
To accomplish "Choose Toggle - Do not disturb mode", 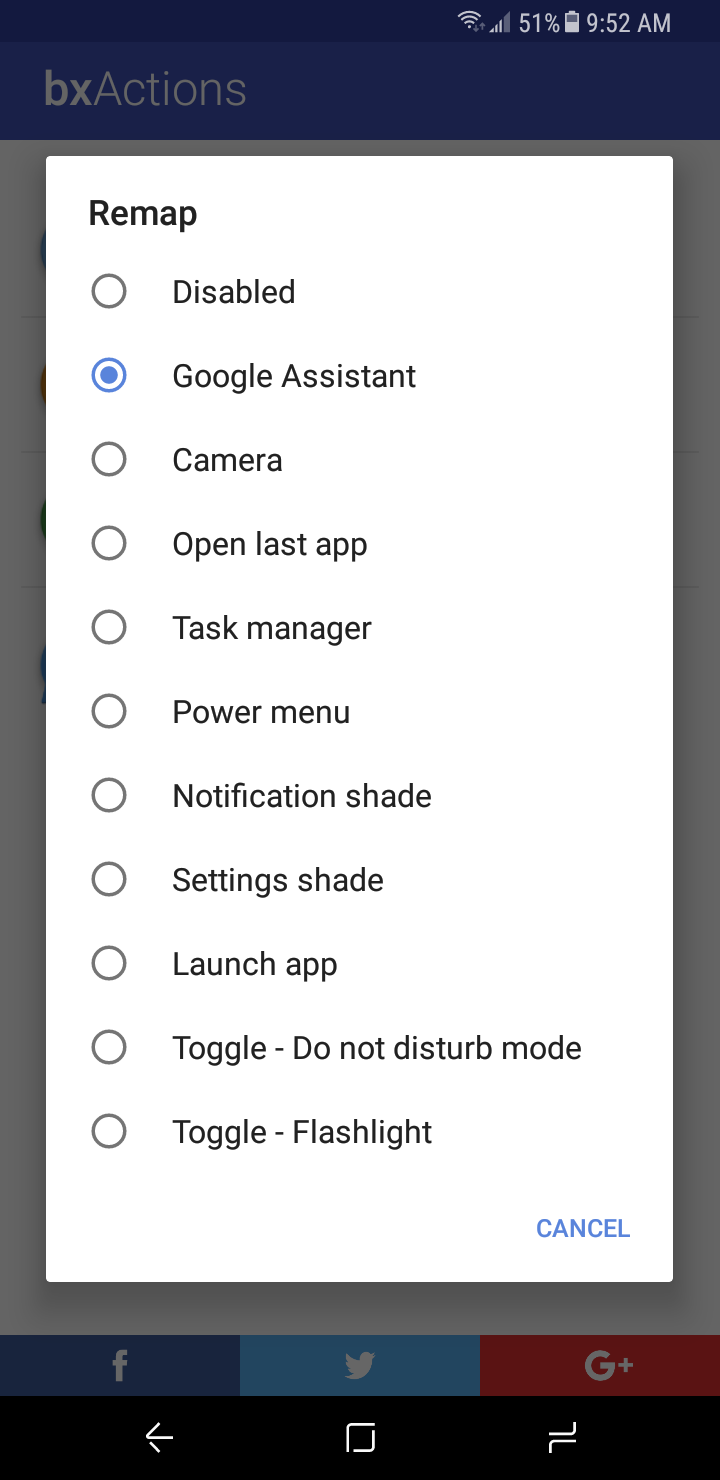I will [x=109, y=1048].
